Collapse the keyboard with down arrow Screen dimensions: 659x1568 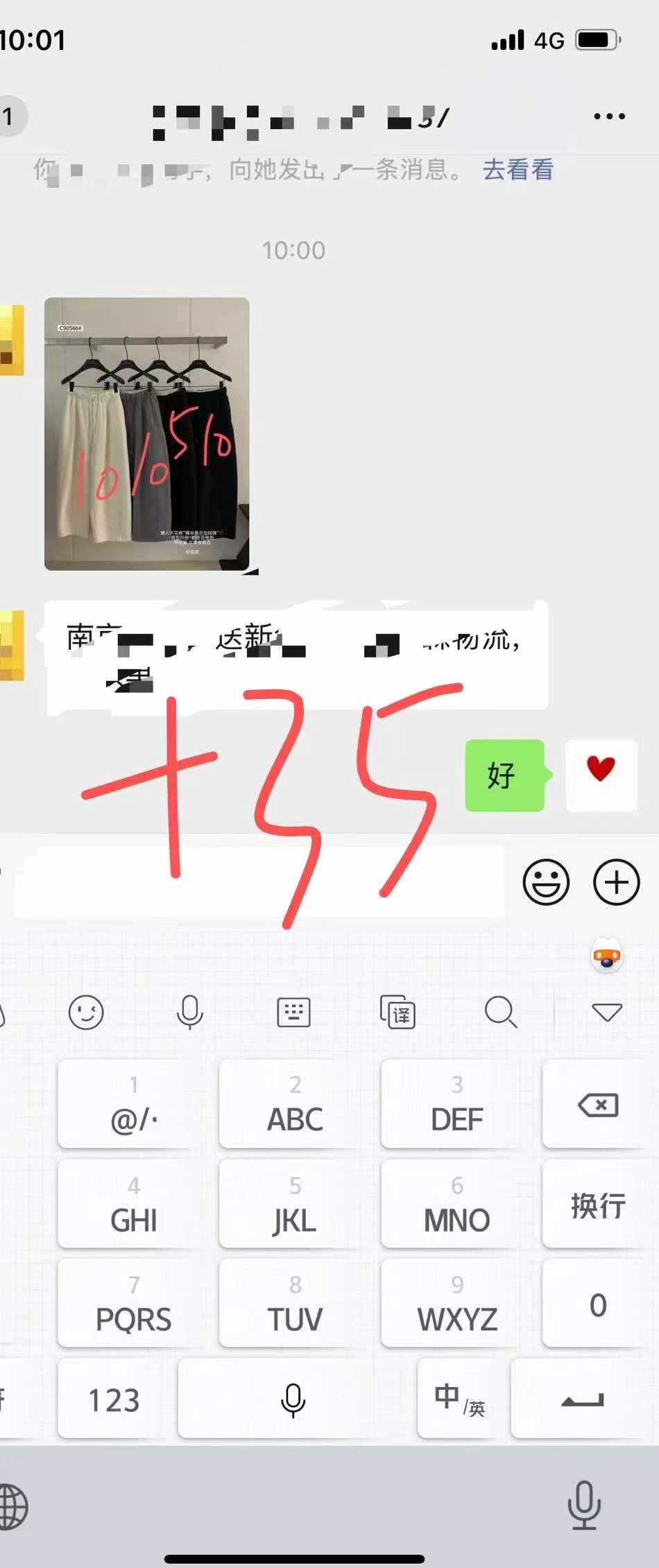606,1013
